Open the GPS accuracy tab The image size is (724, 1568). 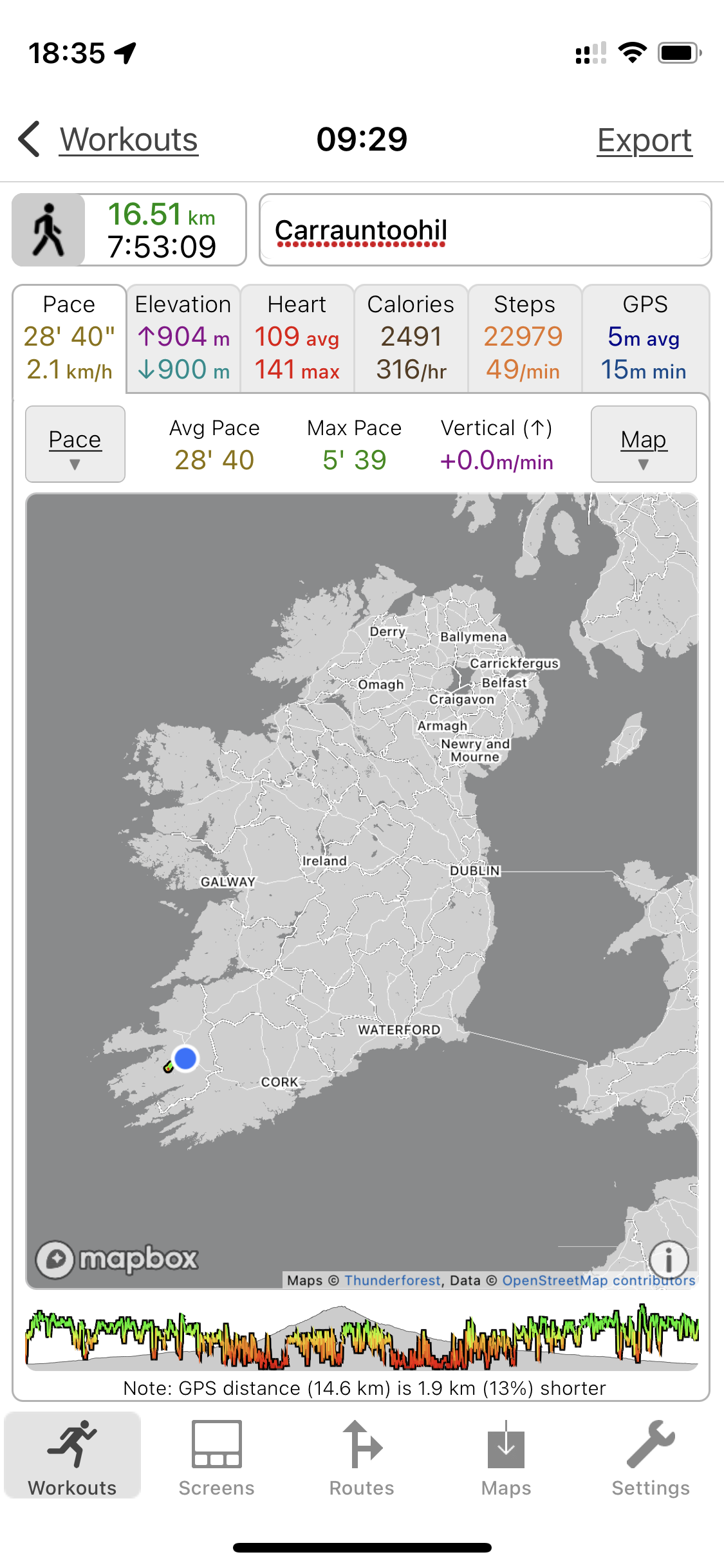[645, 339]
